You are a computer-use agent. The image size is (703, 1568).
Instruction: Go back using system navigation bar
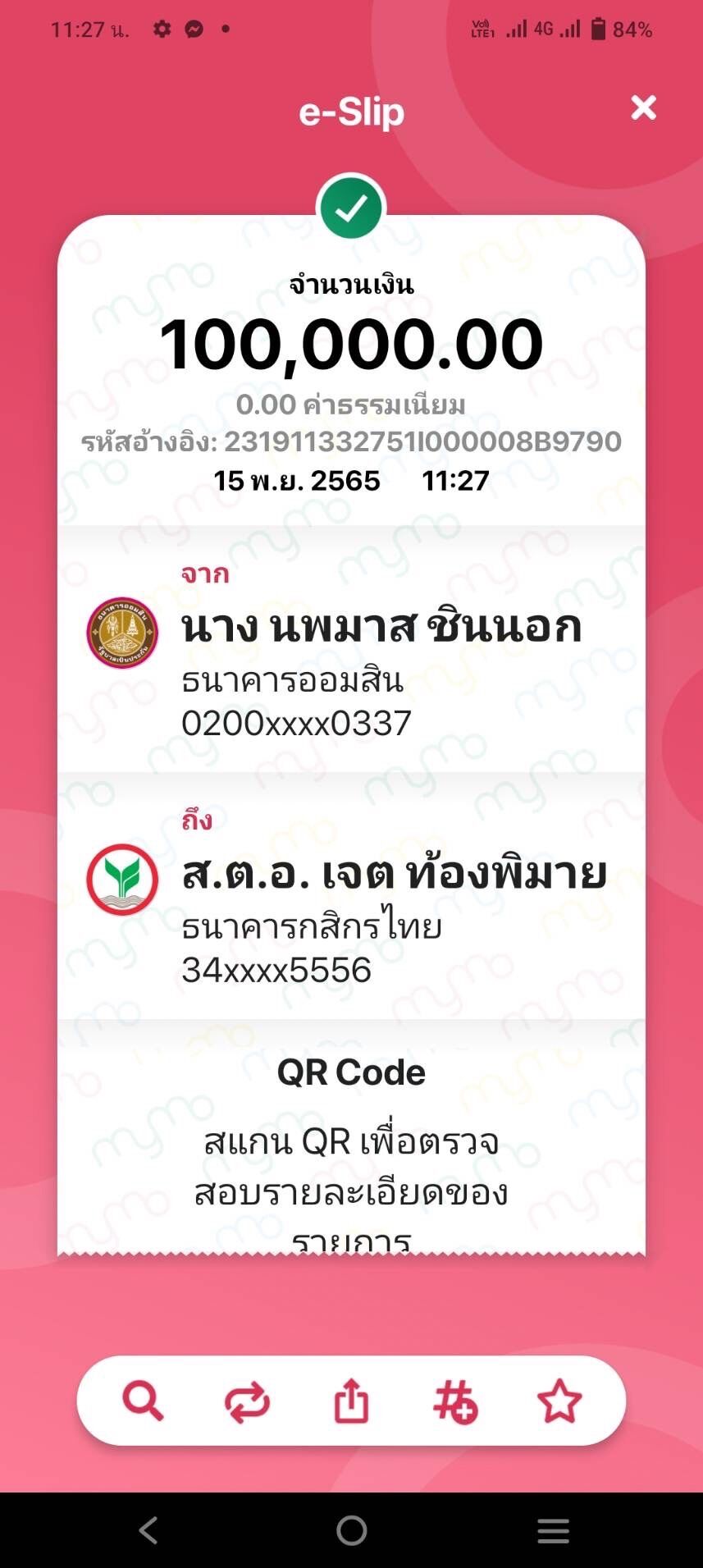click(148, 1530)
